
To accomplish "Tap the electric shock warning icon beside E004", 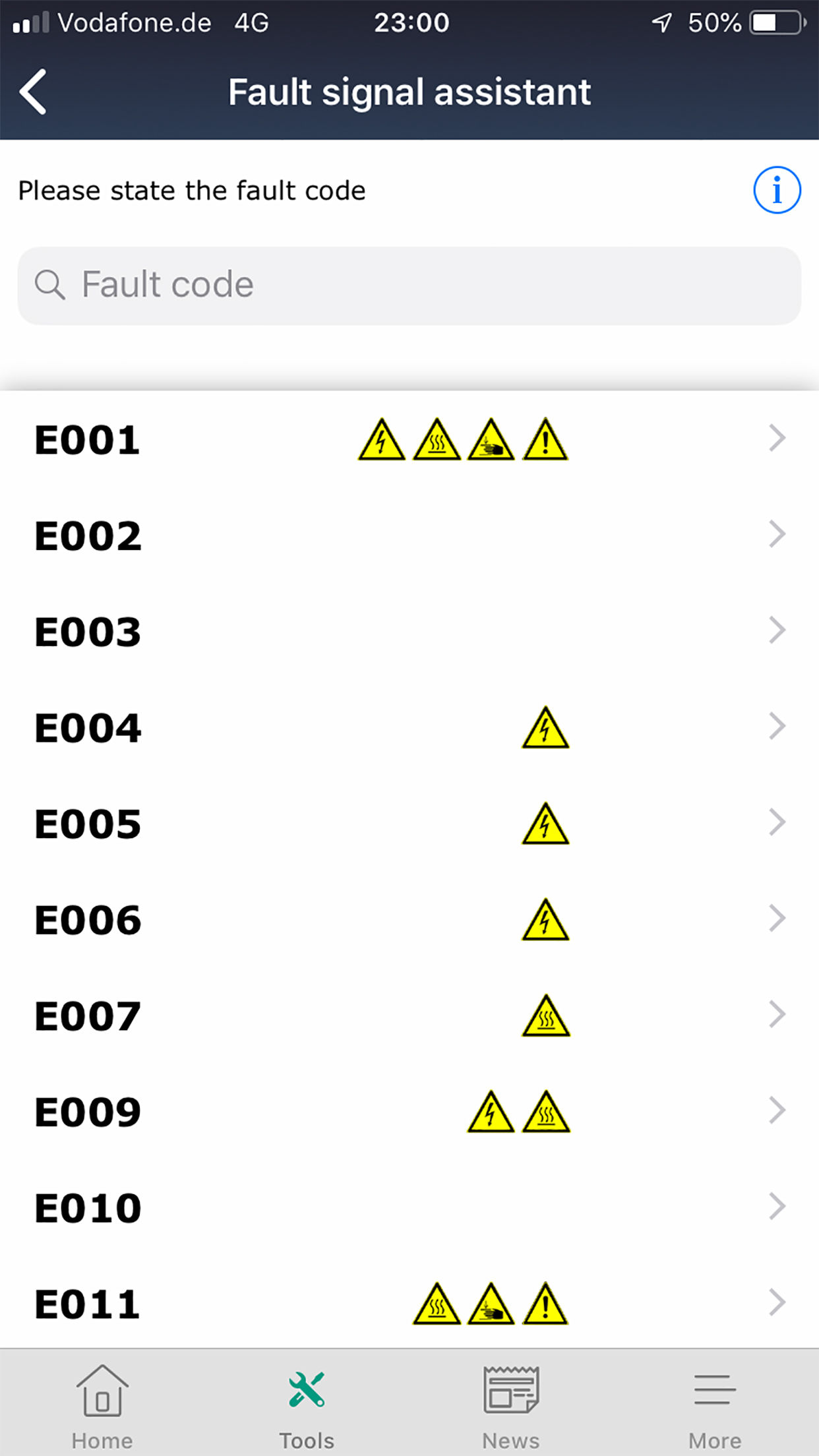I will [x=545, y=727].
